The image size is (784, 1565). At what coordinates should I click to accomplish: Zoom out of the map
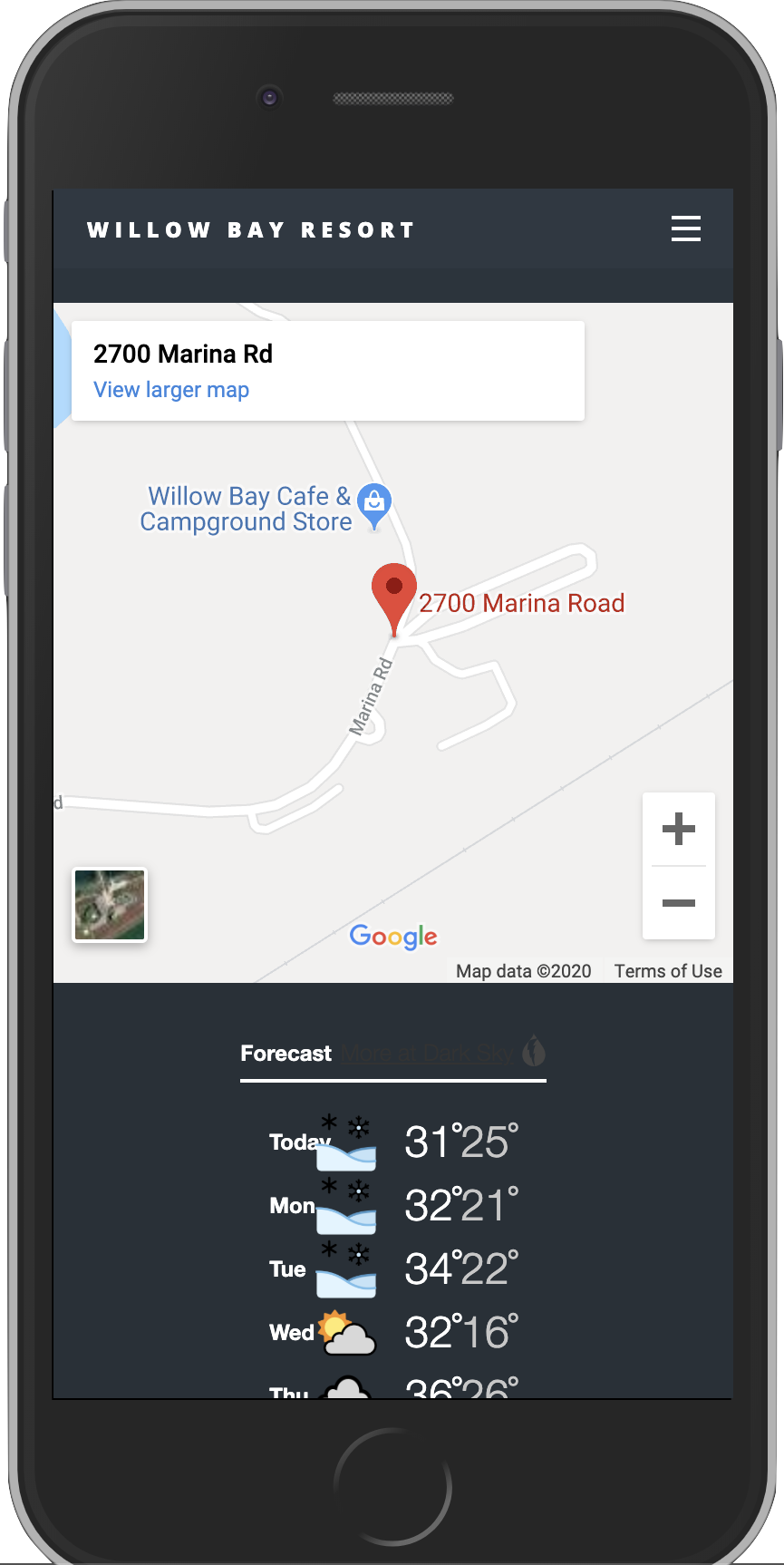678,903
